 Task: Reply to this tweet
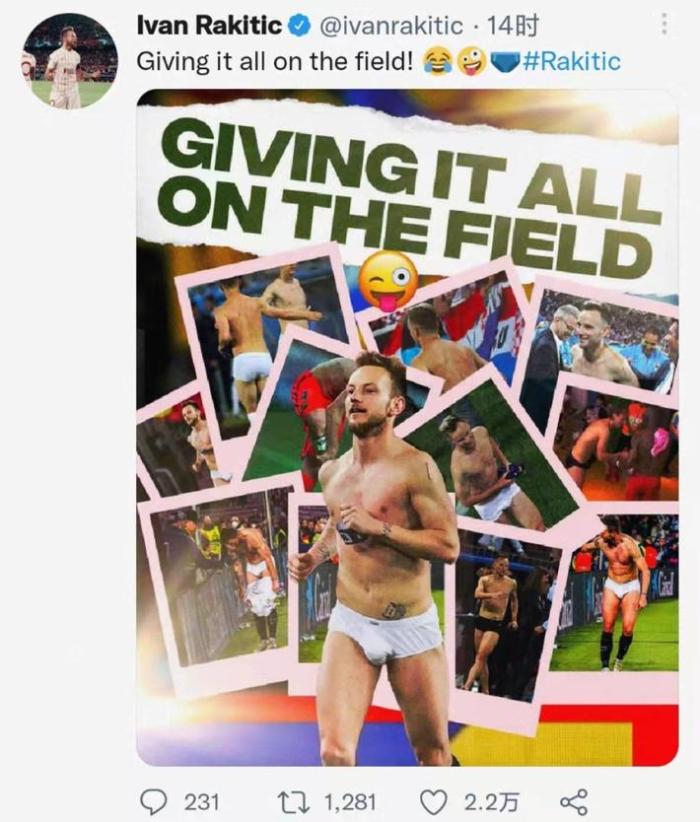coord(153,801)
